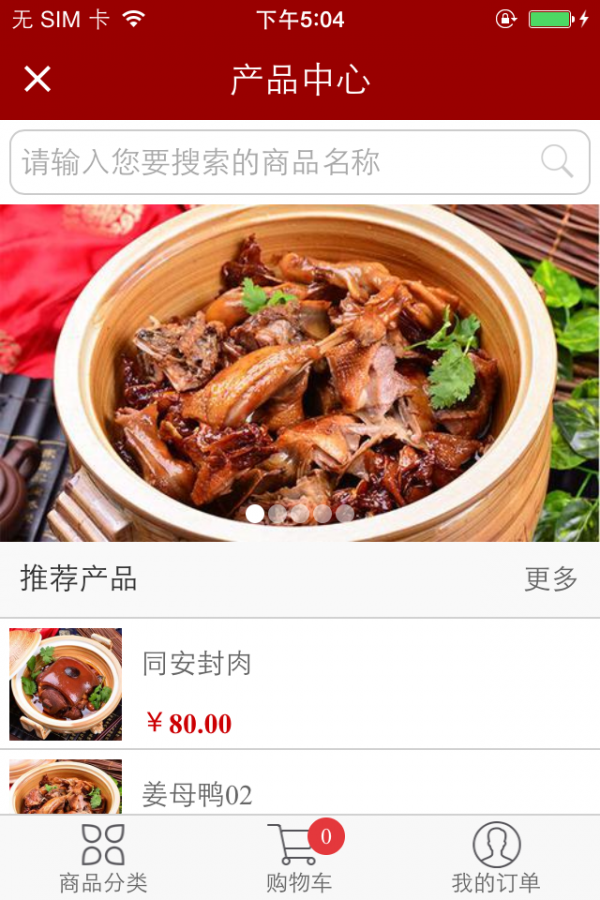Focus the product name search field
Image resolution: width=600 pixels, height=900 pixels.
pos(270,162)
